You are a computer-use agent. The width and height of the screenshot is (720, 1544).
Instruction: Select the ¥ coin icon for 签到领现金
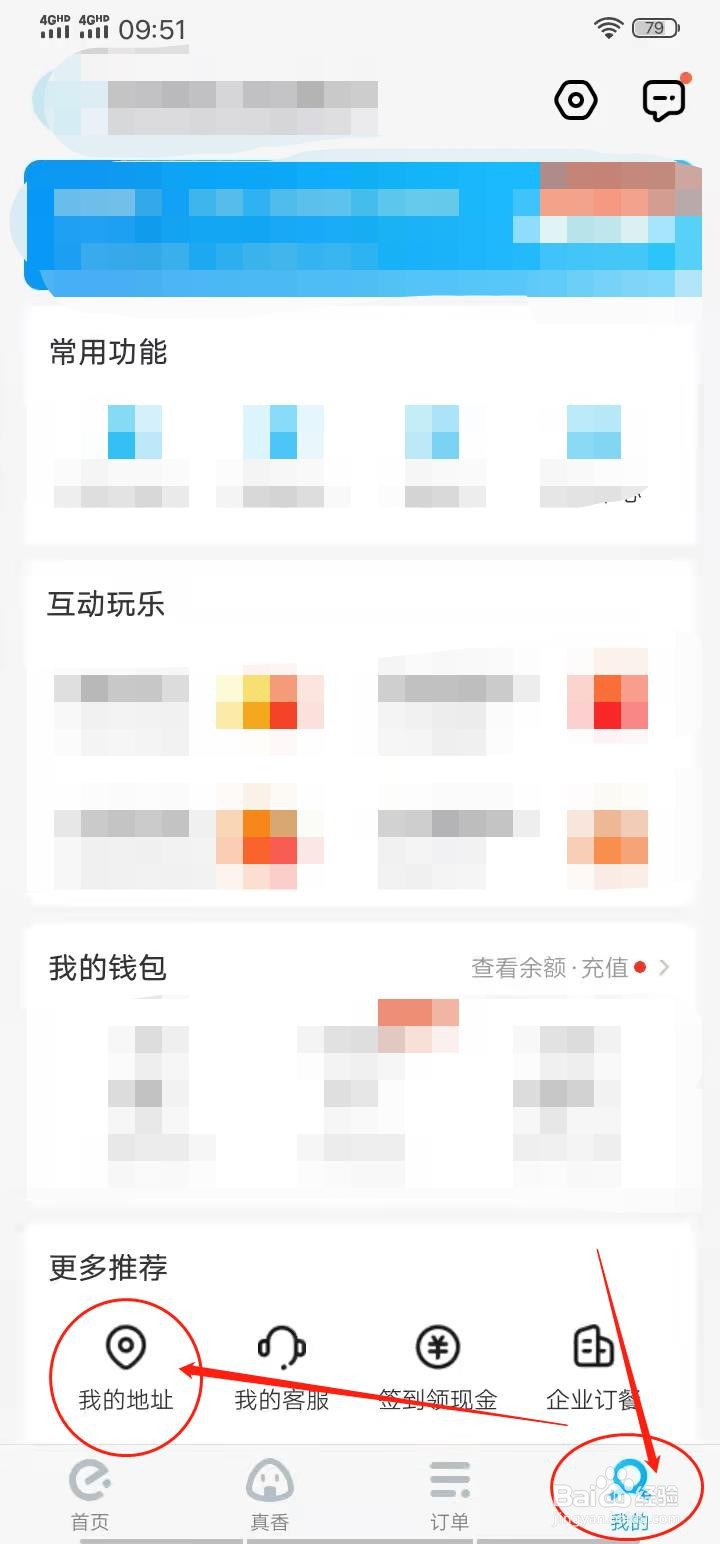[437, 1348]
